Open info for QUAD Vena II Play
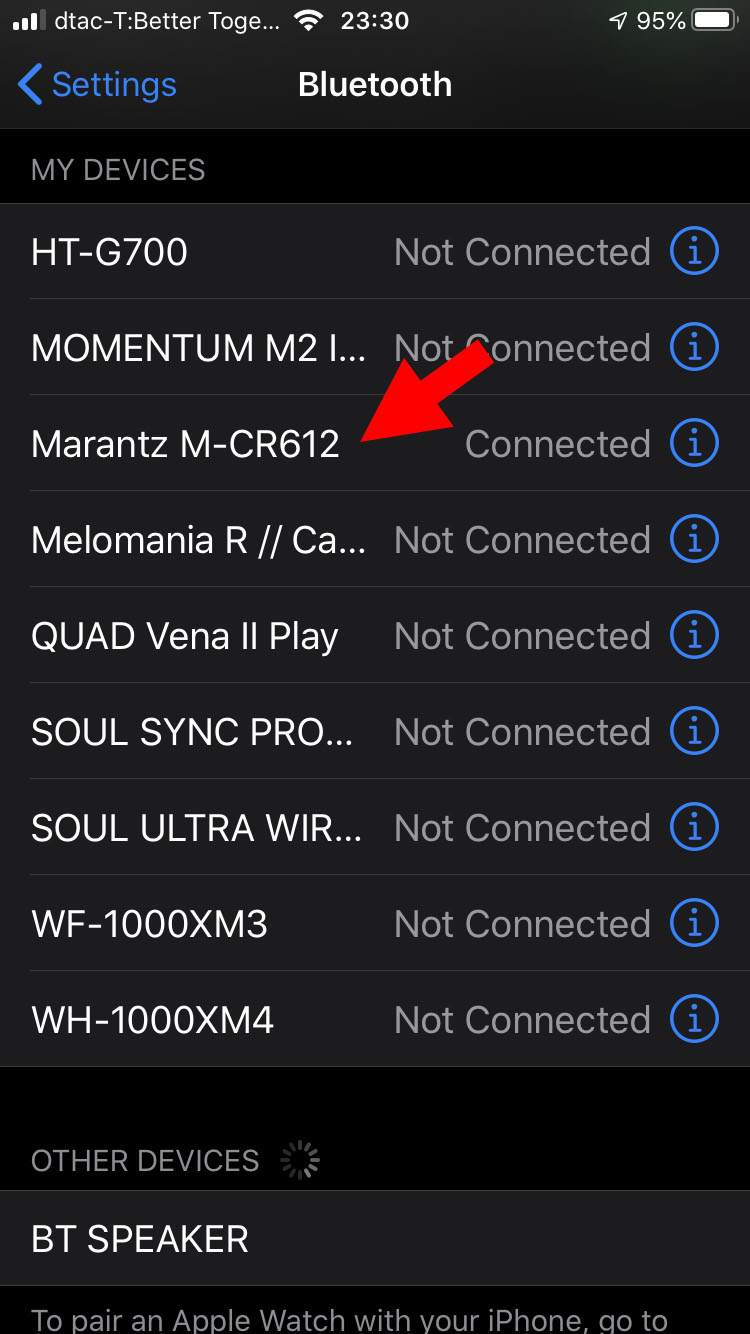 tap(694, 636)
